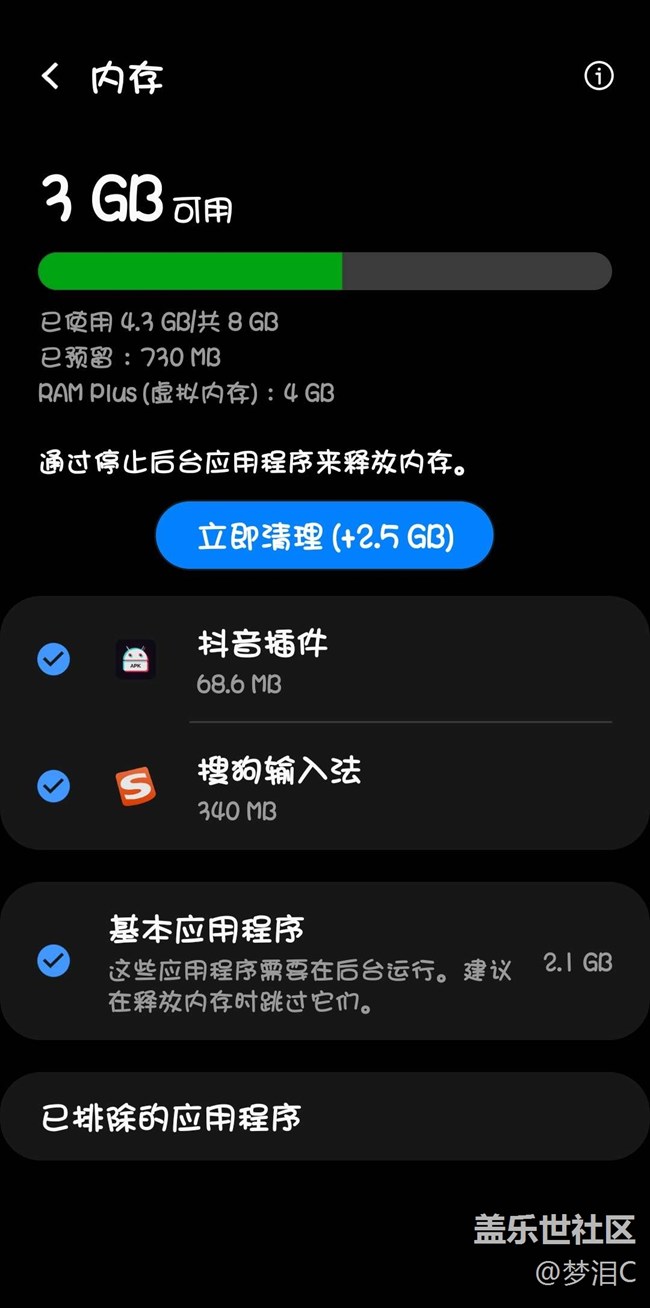
Task: Toggle the 基本应用程序 checkbox
Action: coord(53,961)
